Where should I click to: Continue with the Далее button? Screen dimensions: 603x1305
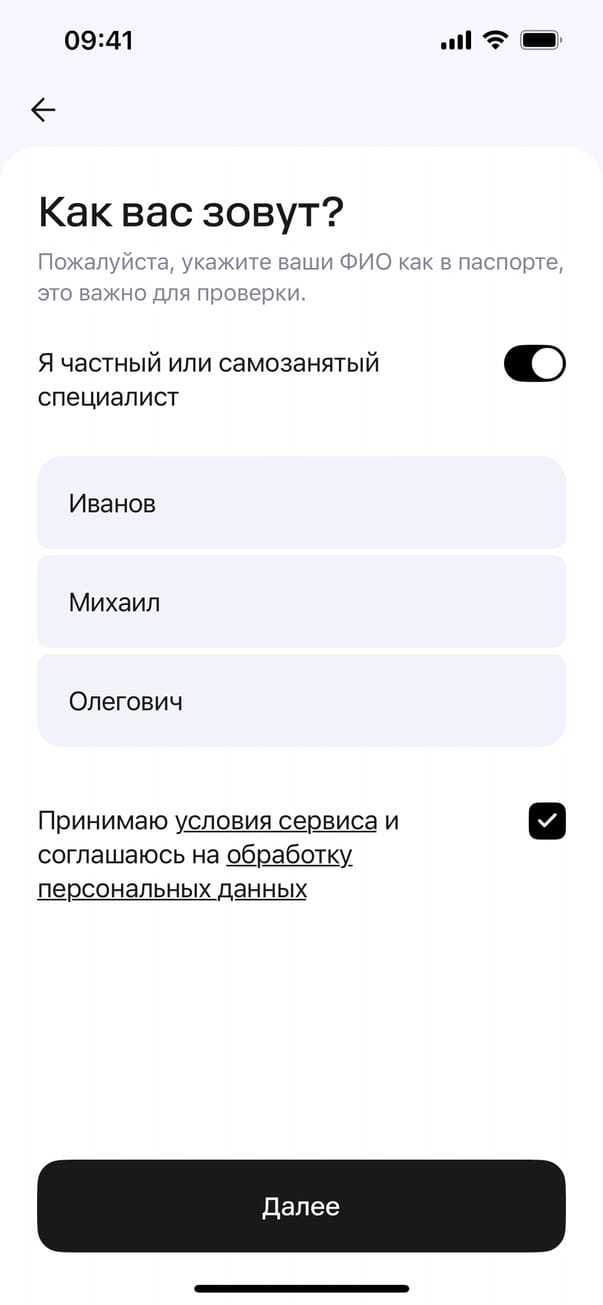point(301,1206)
